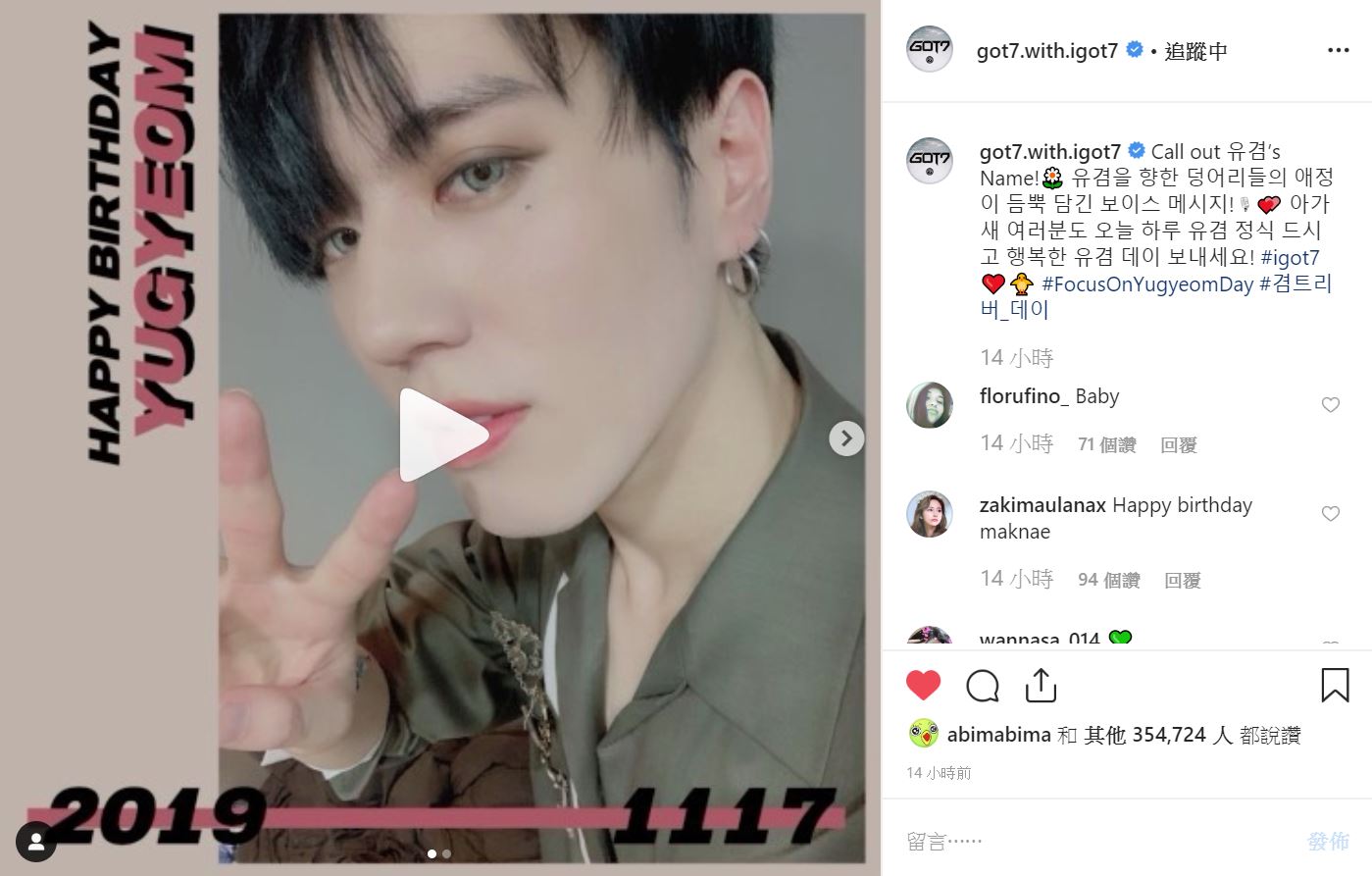Screen dimensions: 1372x876
Task: Open the #FocusOnYugyeomDay hashtag
Action: pos(1147,284)
